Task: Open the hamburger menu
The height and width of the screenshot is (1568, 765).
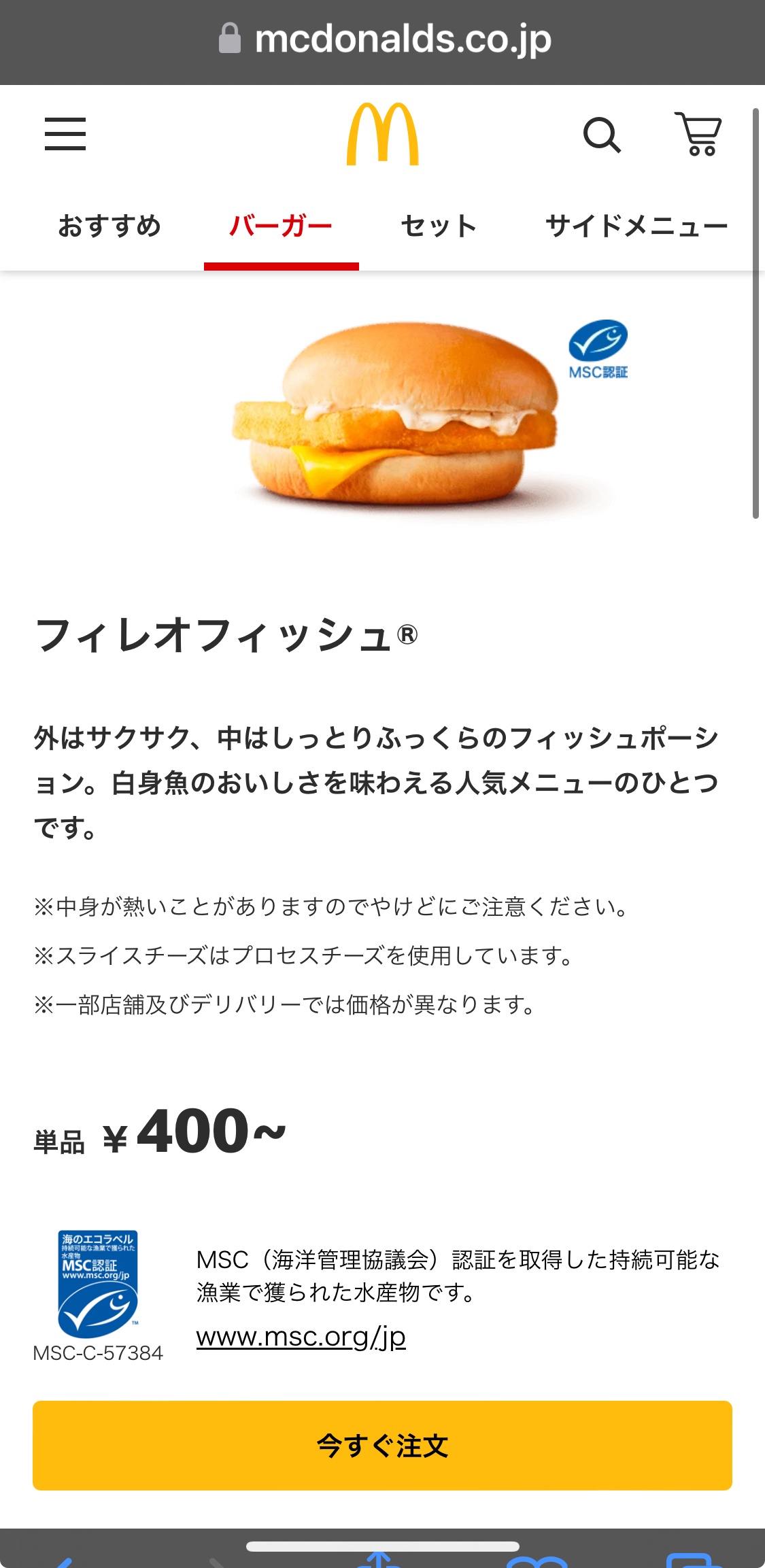Action: 65,134
